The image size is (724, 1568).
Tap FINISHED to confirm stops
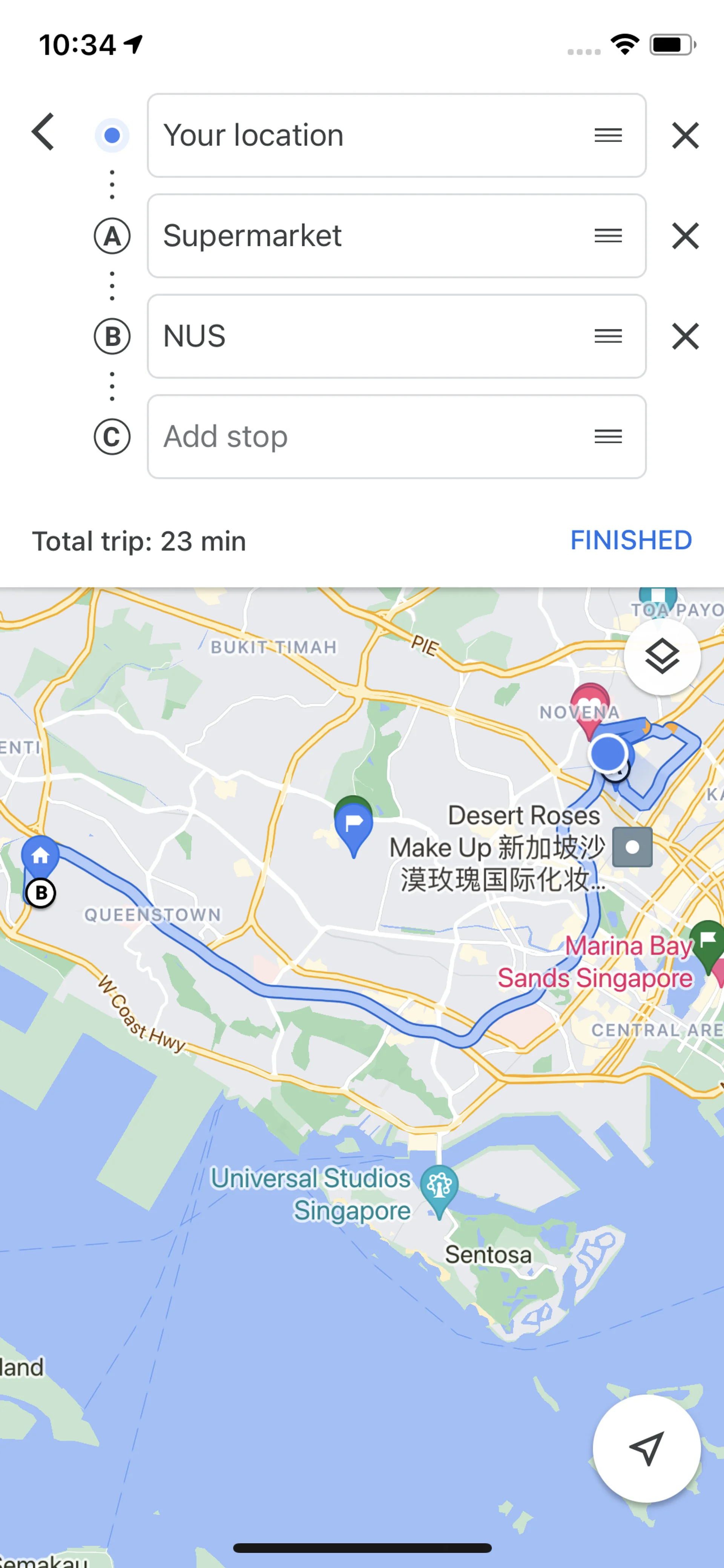click(630, 541)
